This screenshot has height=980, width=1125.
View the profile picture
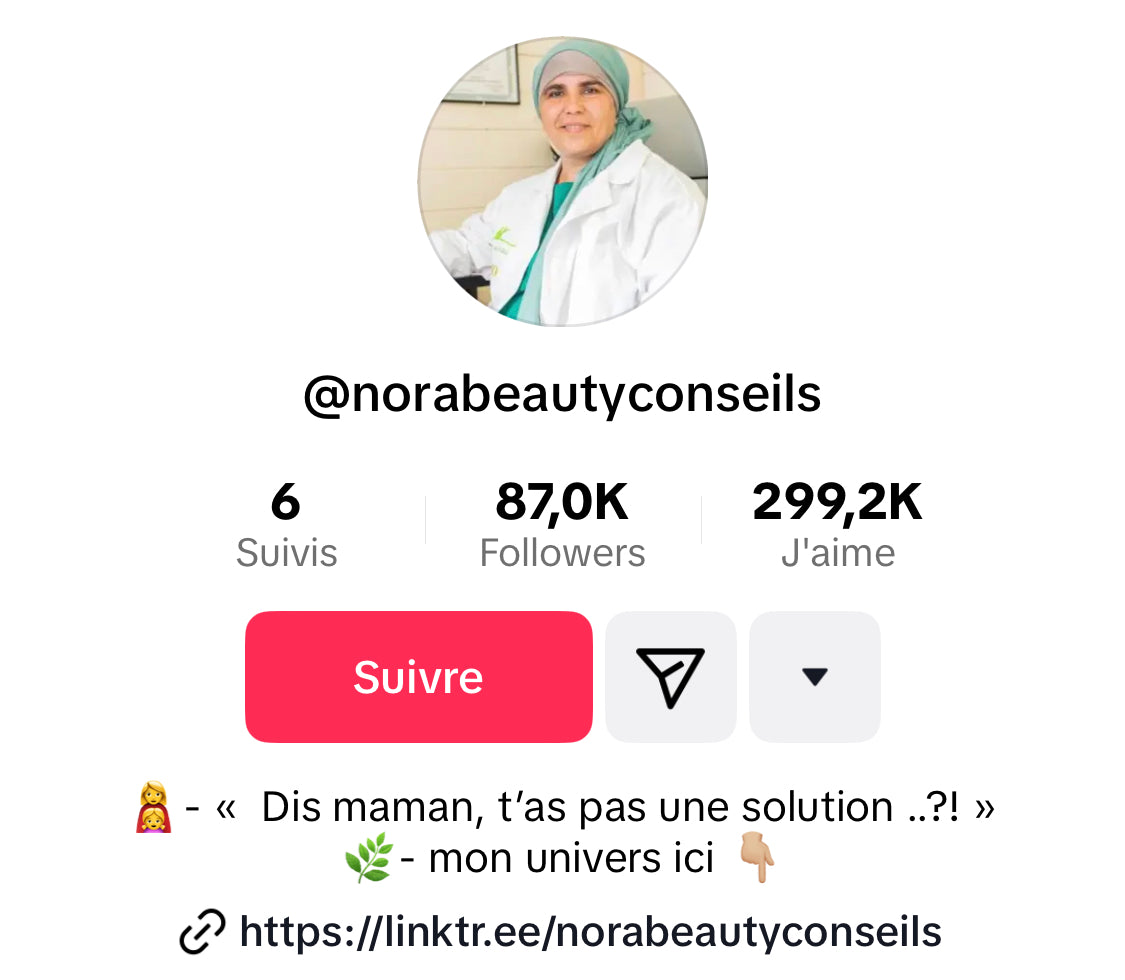pyautogui.click(x=562, y=182)
